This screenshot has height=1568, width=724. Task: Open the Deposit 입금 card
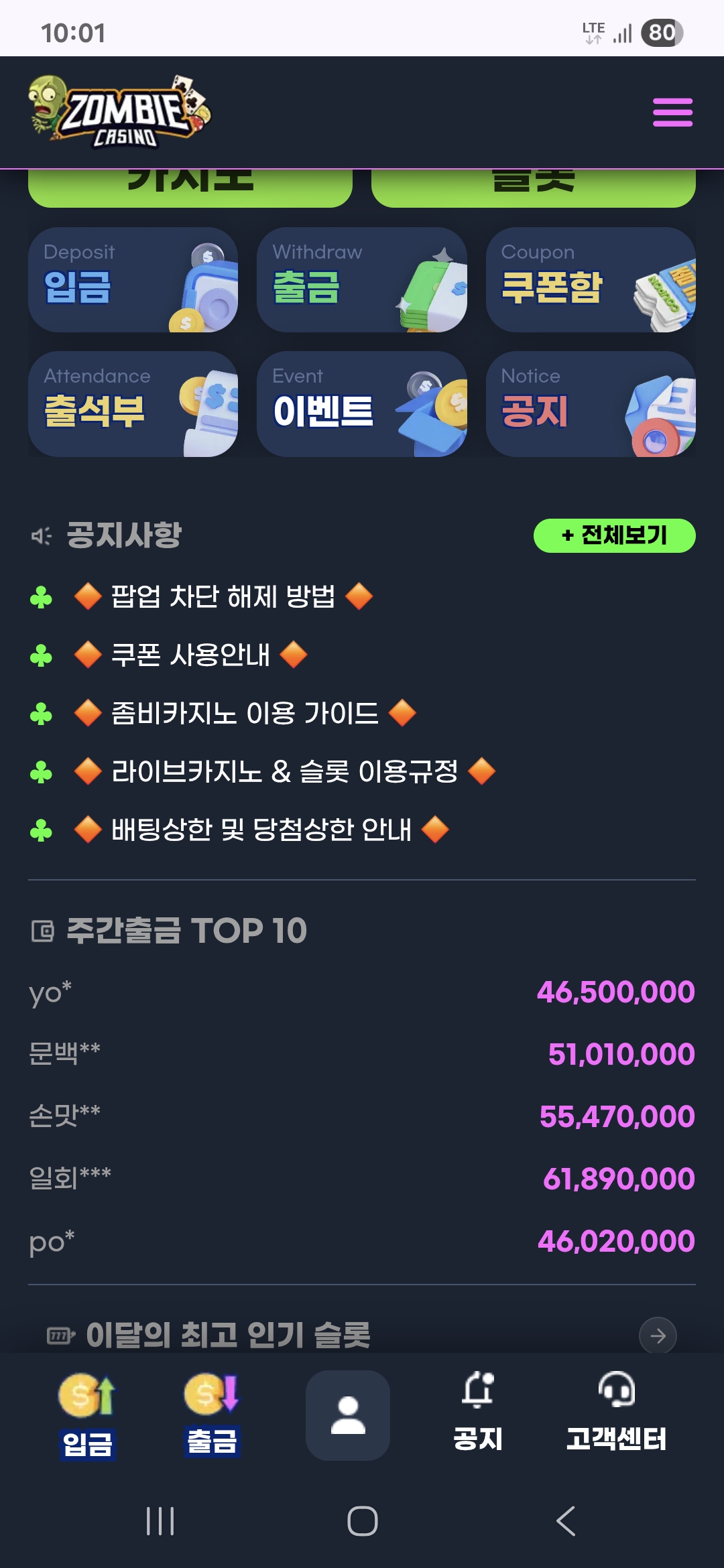coord(133,280)
